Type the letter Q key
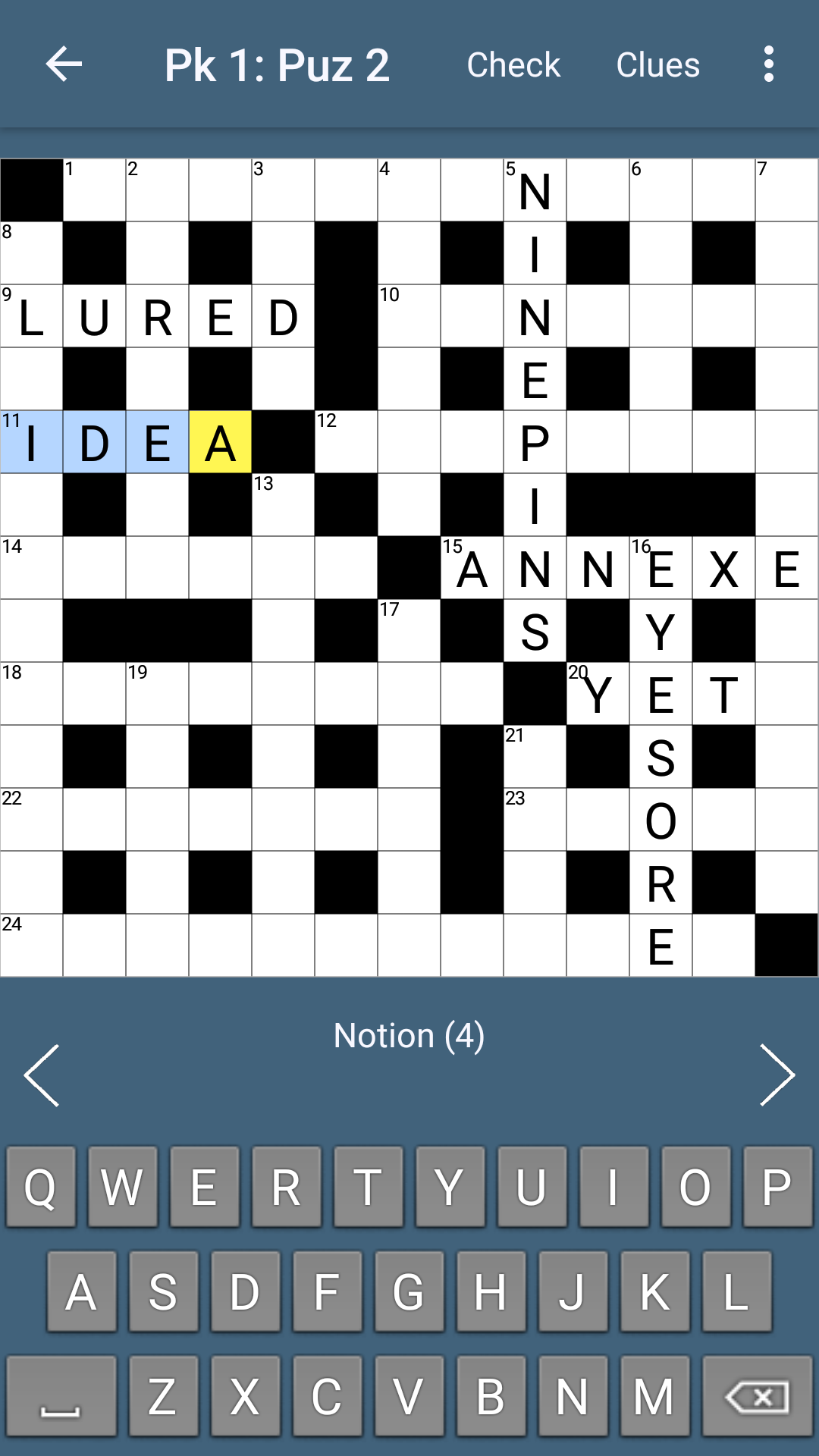Screen dimensions: 819x1456 [41, 1187]
